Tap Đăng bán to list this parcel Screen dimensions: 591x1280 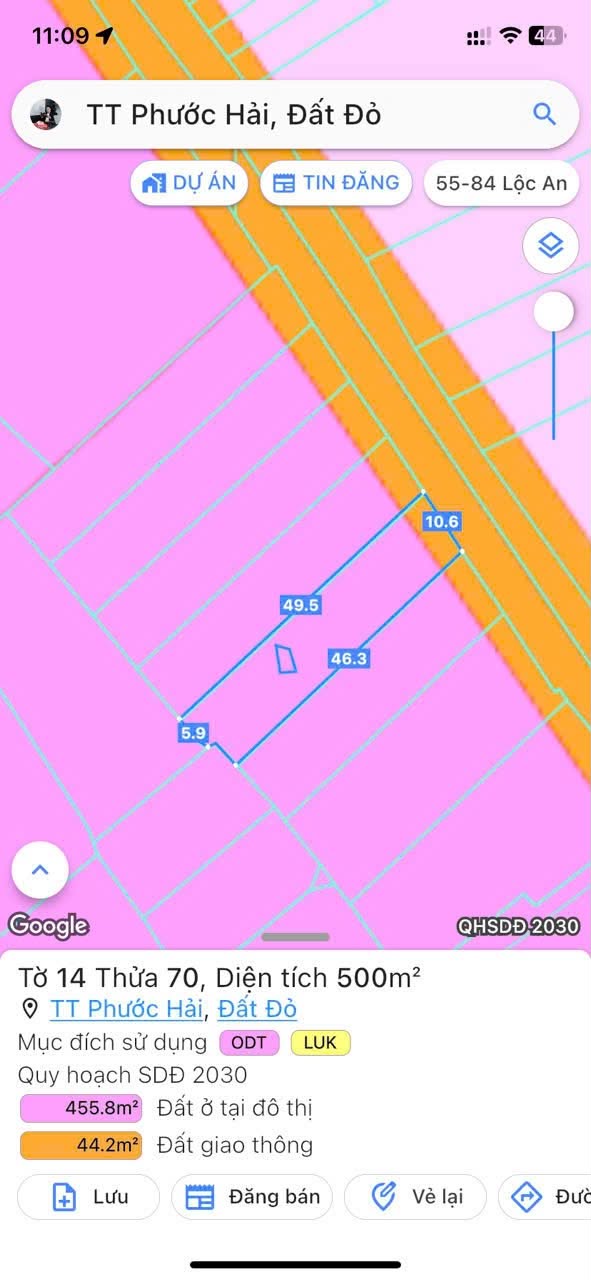[x=251, y=1197]
